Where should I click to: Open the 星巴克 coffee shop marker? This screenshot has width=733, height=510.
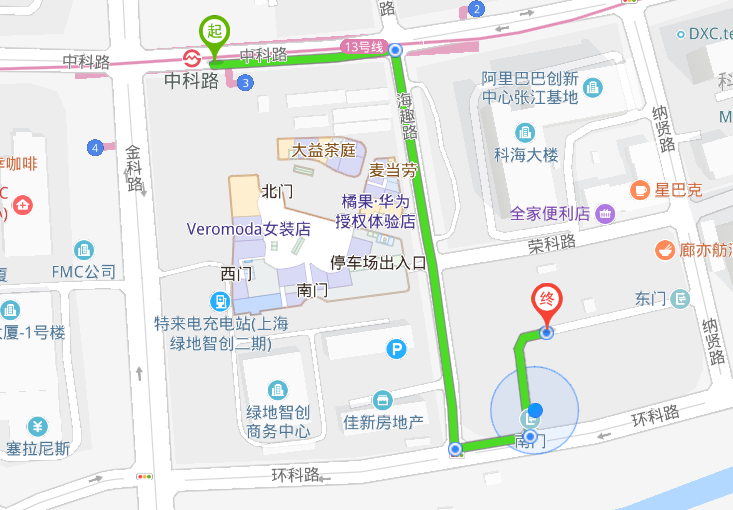[x=640, y=189]
